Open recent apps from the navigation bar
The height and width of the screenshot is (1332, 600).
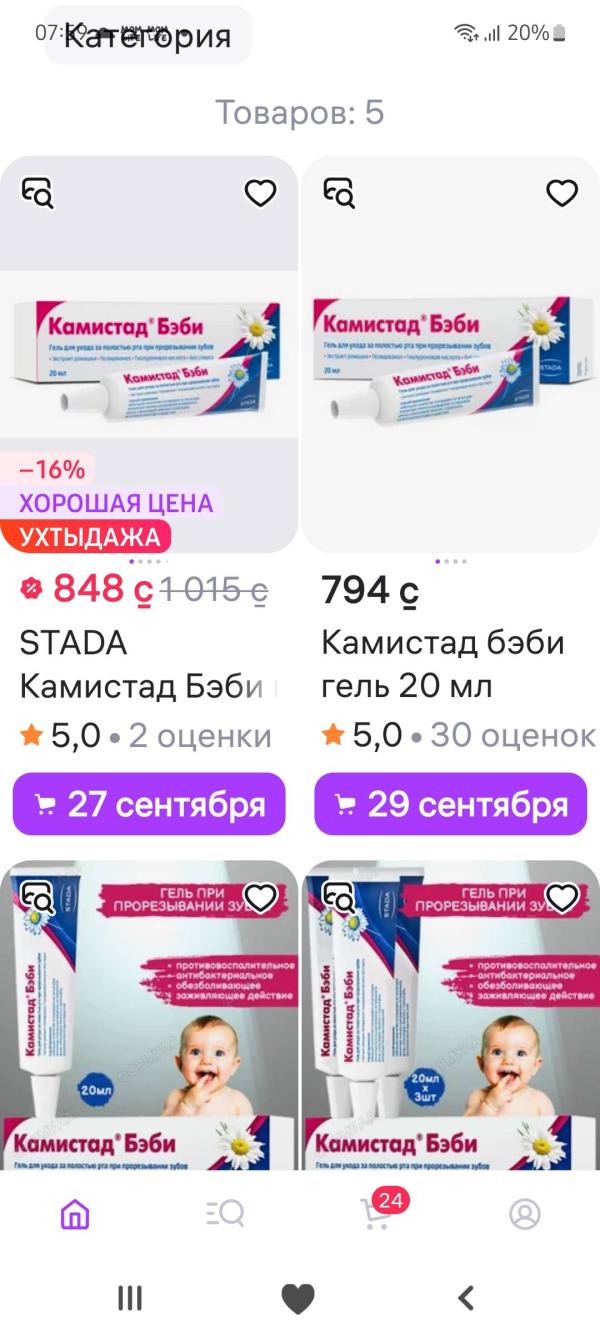tap(130, 1298)
